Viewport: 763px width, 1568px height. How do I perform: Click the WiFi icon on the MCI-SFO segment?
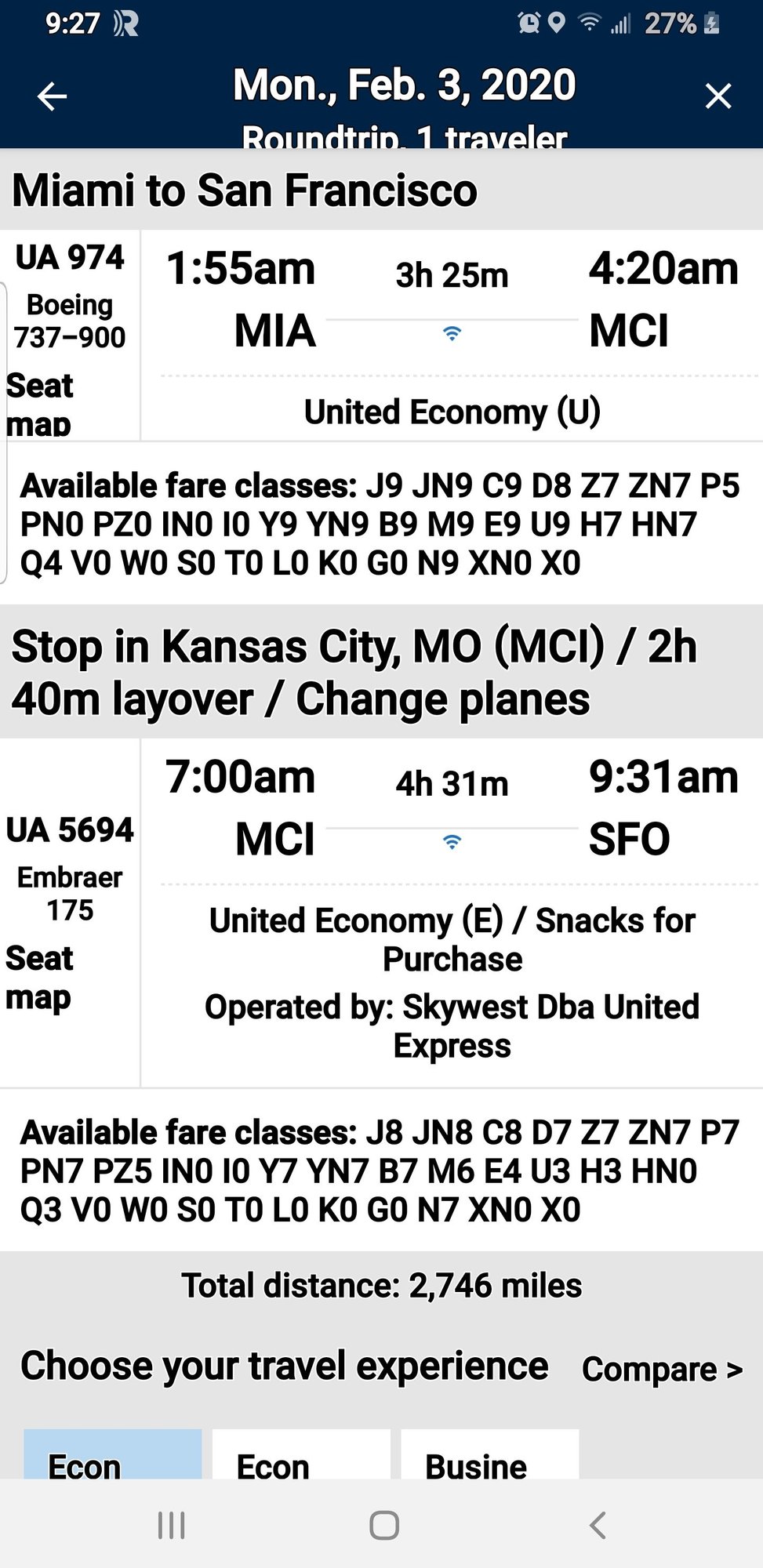(x=450, y=842)
